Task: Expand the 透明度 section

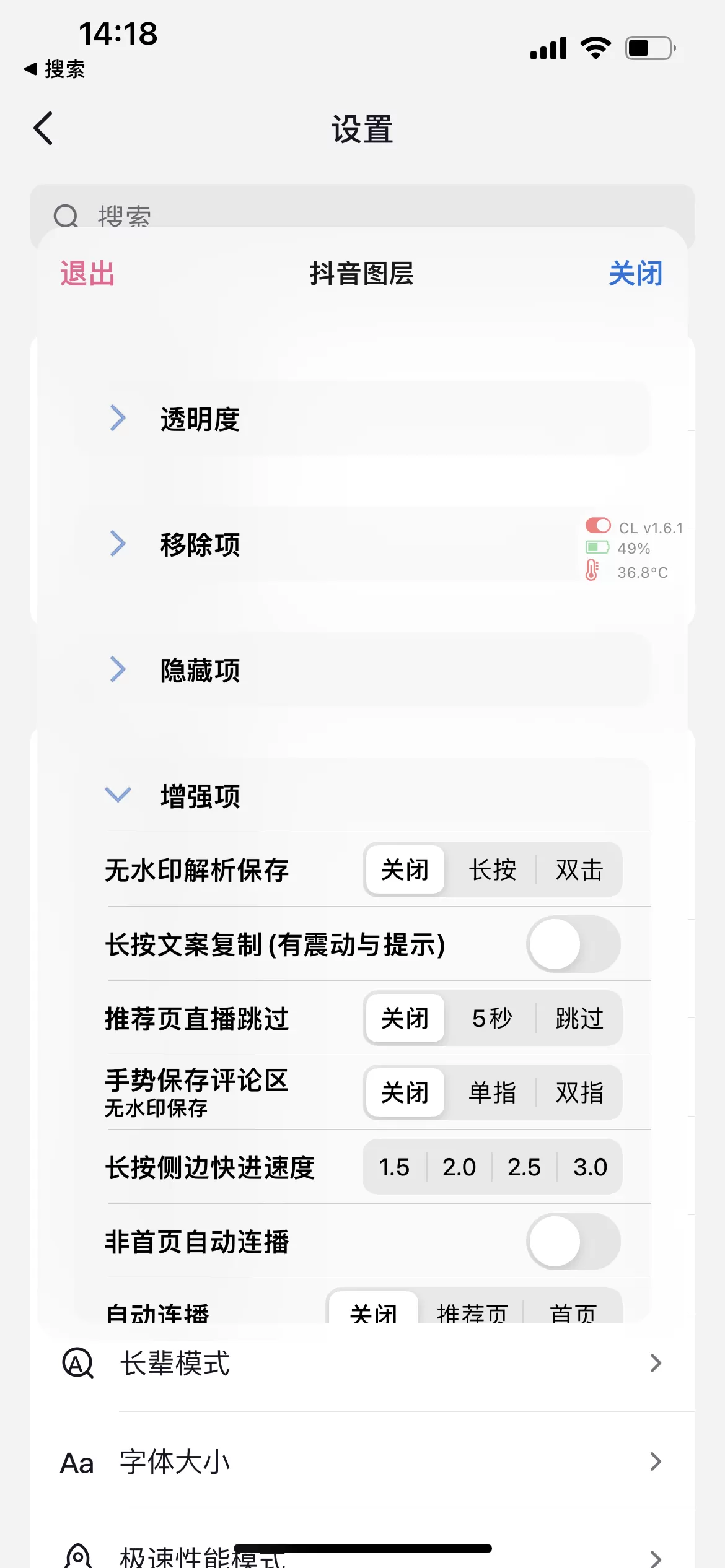Action: 362,419
